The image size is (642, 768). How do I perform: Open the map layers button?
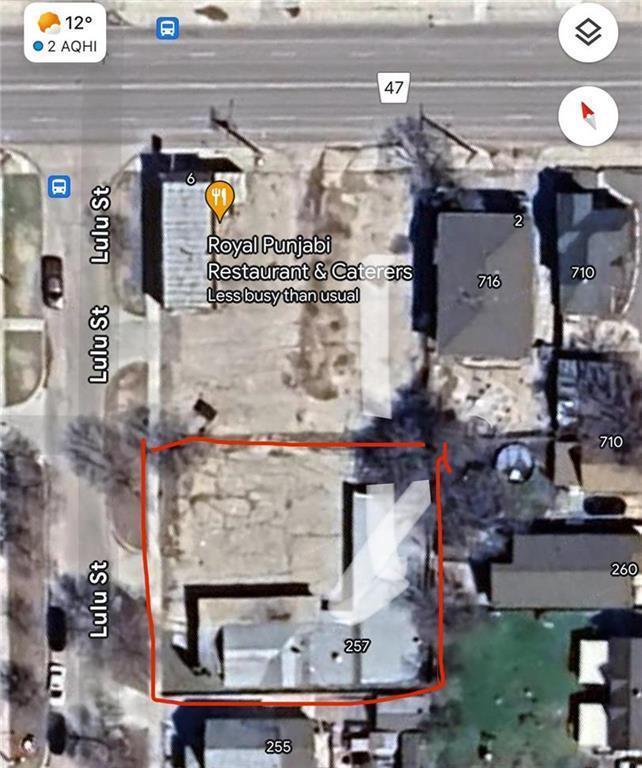[x=588, y=35]
